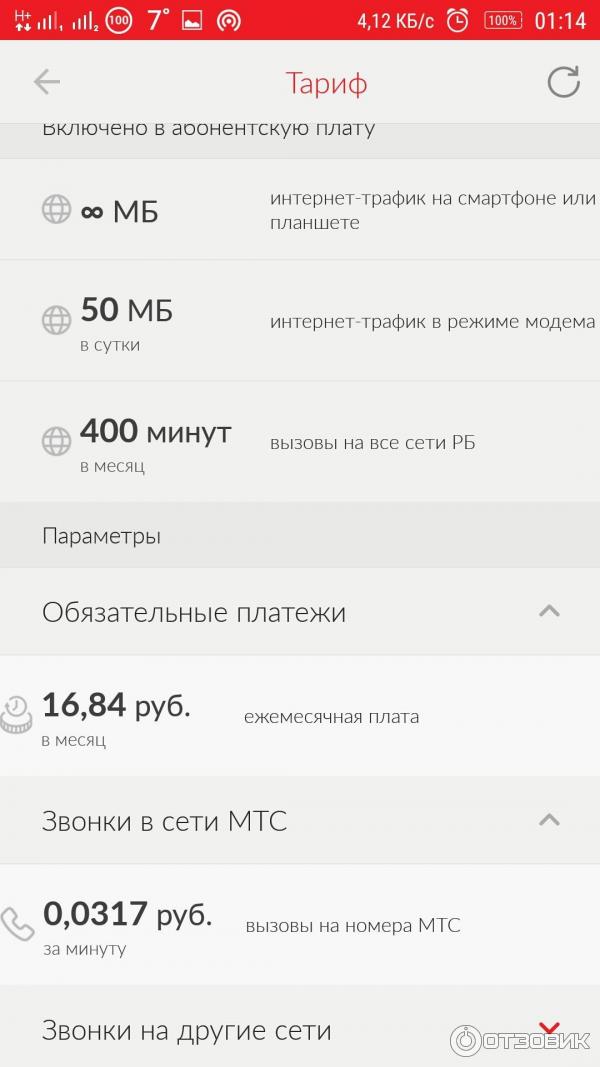Go back using the top arrow
This screenshot has width=600, height=1067.
click(47, 82)
